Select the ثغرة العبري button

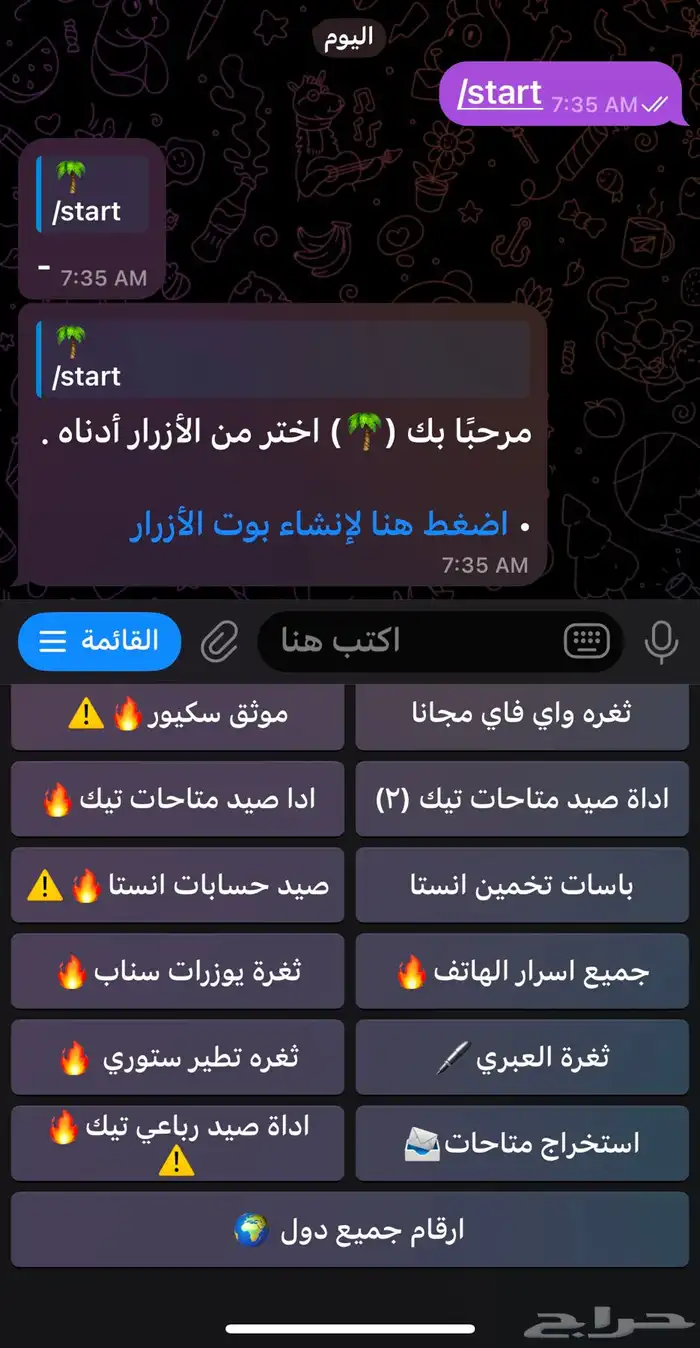[522, 1057]
